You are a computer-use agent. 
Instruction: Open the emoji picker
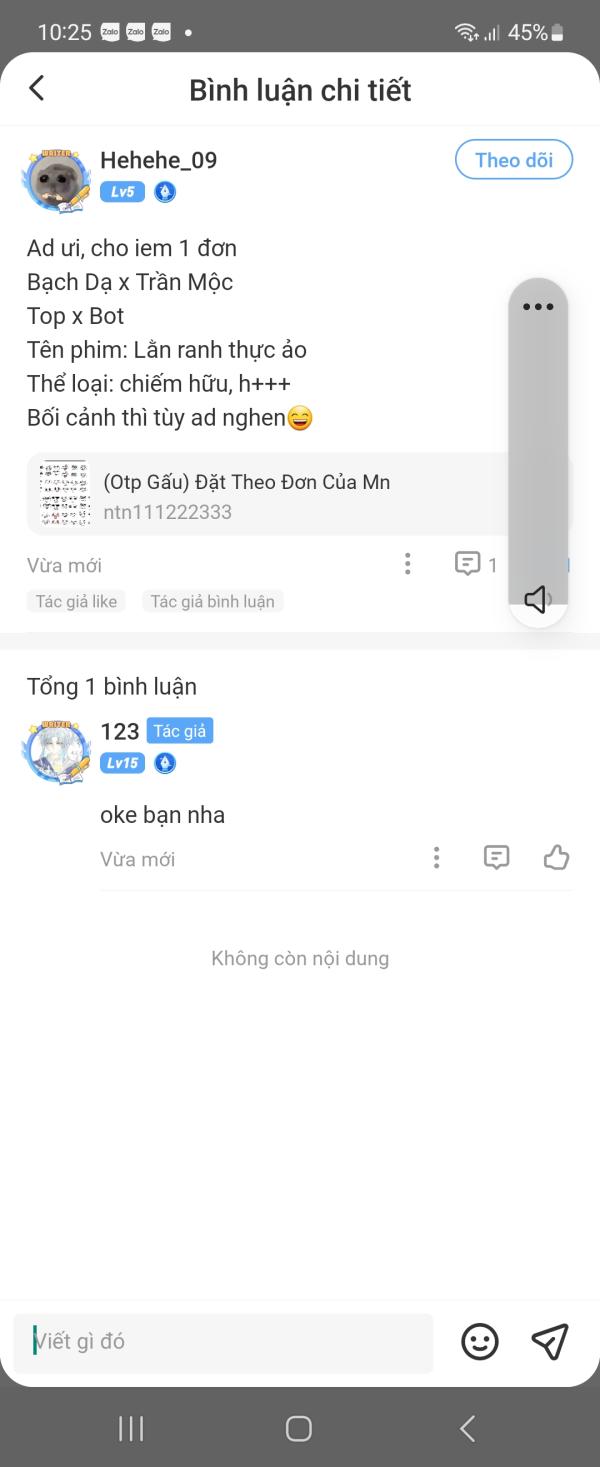[480, 1342]
